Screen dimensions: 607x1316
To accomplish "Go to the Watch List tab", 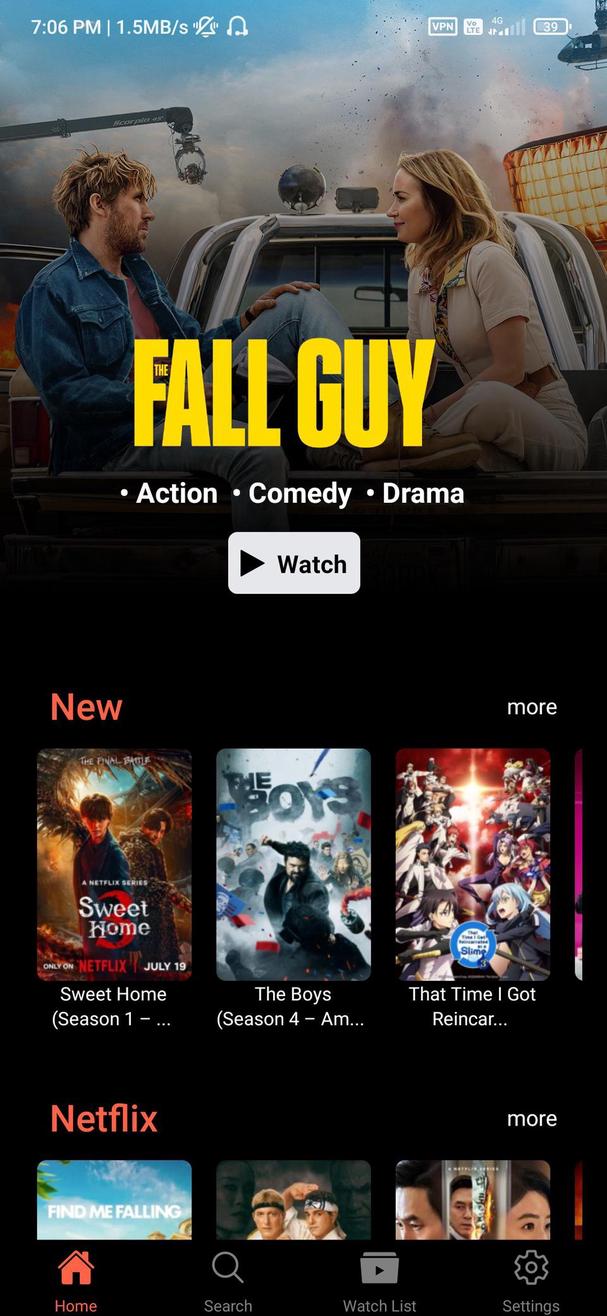I will (379, 1282).
